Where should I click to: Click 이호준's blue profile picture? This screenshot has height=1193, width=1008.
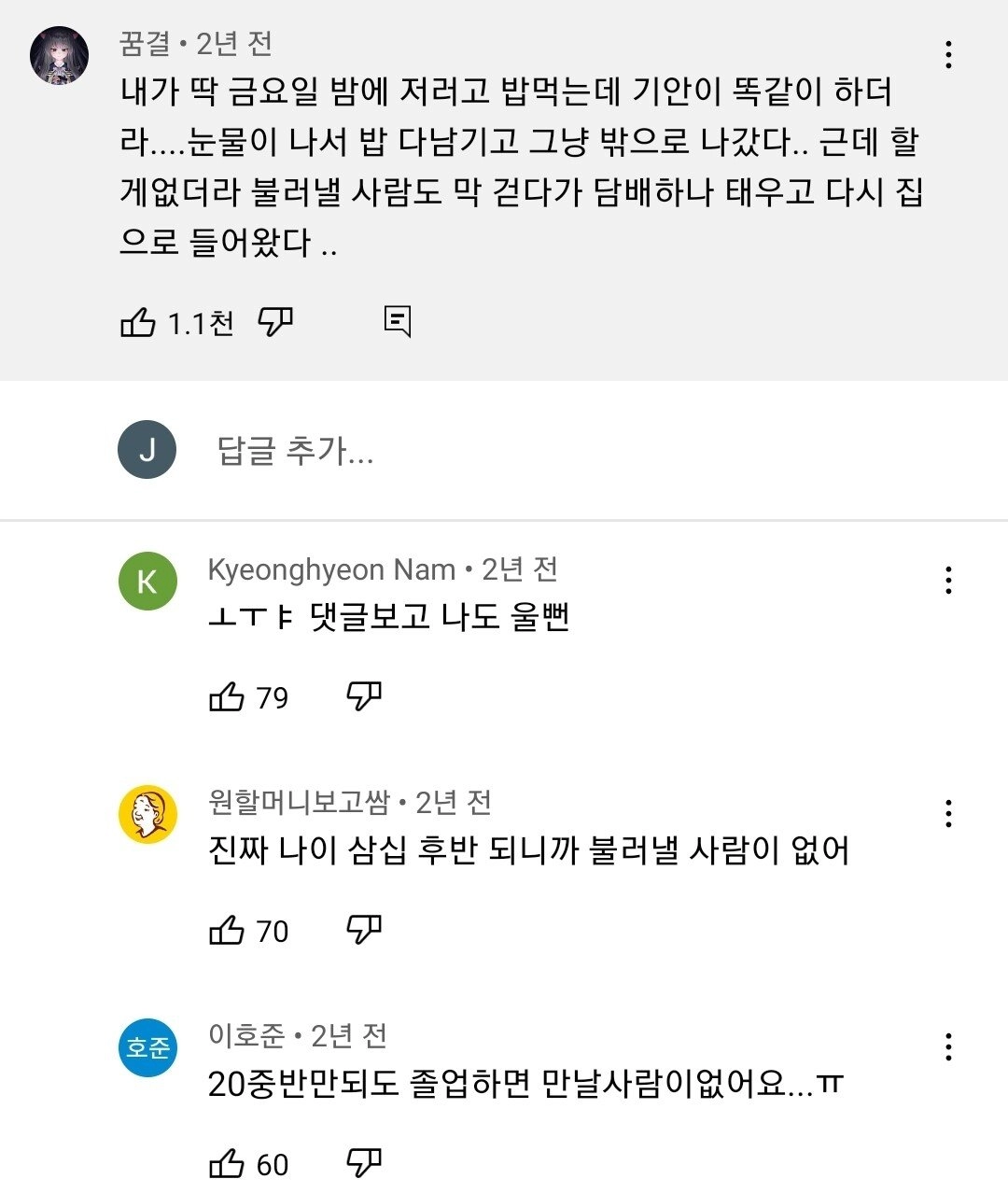(149, 1044)
